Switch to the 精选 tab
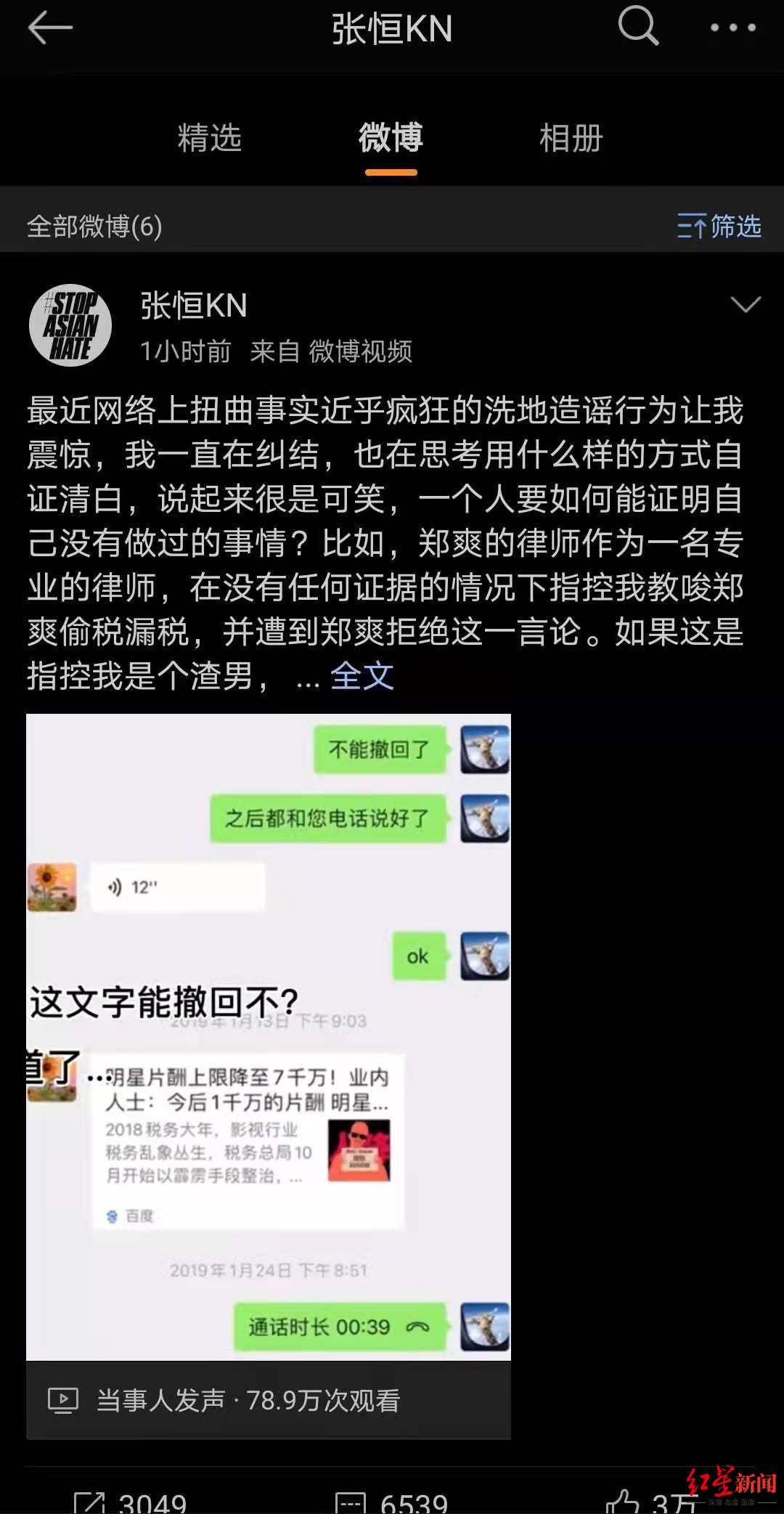The height and width of the screenshot is (1514, 784). (209, 137)
